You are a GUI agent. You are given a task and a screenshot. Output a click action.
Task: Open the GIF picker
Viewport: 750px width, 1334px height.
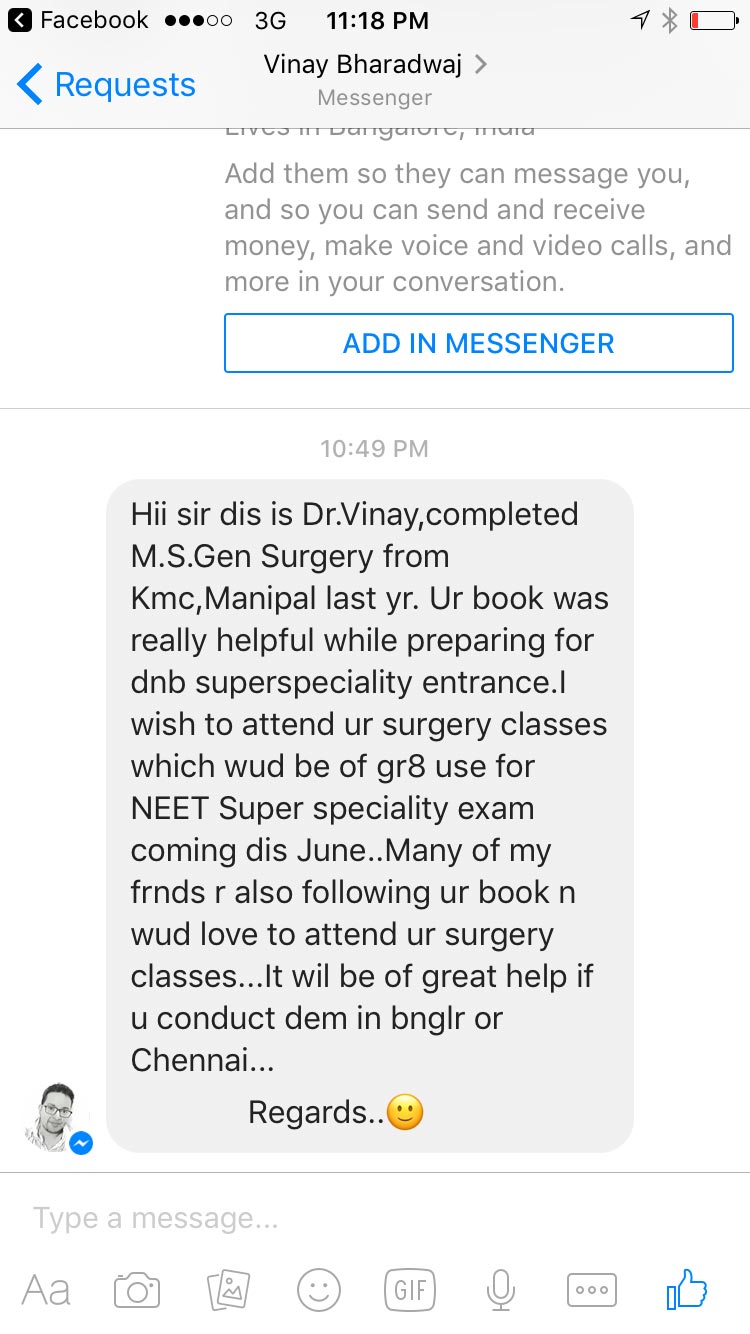[410, 1290]
